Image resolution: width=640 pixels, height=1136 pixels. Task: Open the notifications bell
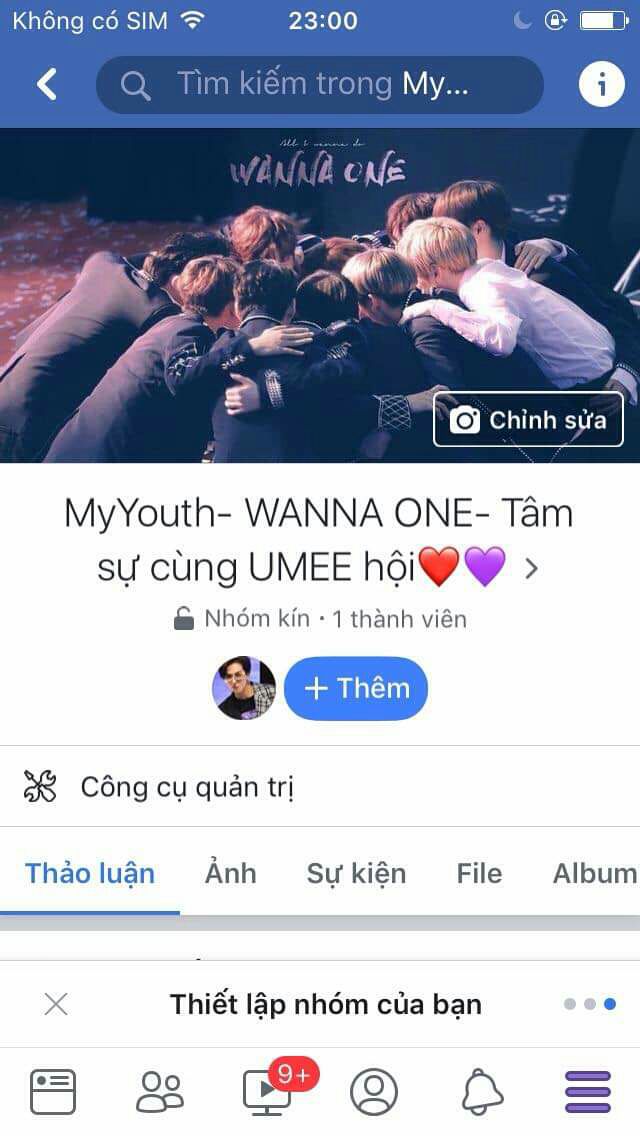(x=482, y=1092)
